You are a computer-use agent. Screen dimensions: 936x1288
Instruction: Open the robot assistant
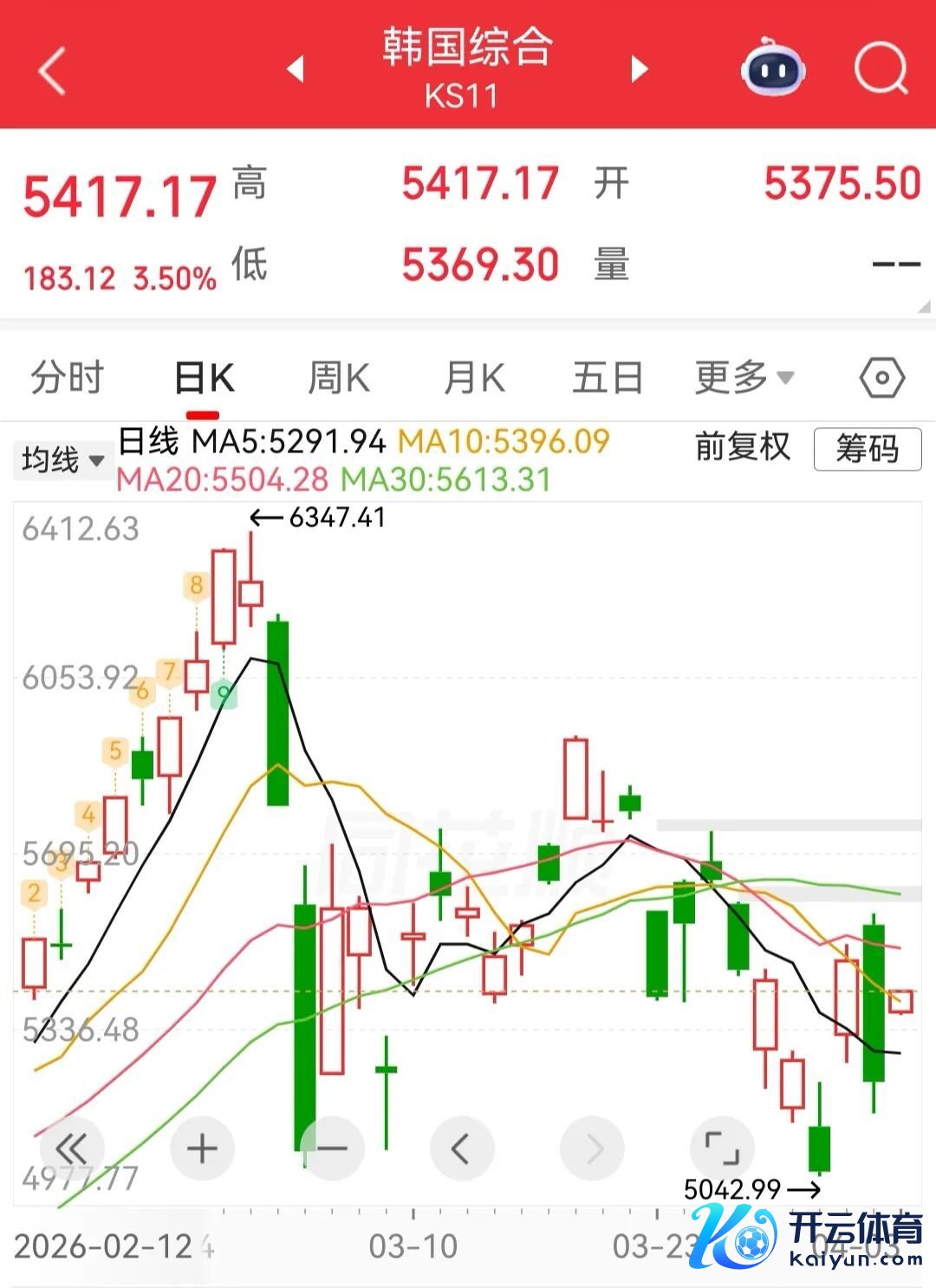click(773, 67)
